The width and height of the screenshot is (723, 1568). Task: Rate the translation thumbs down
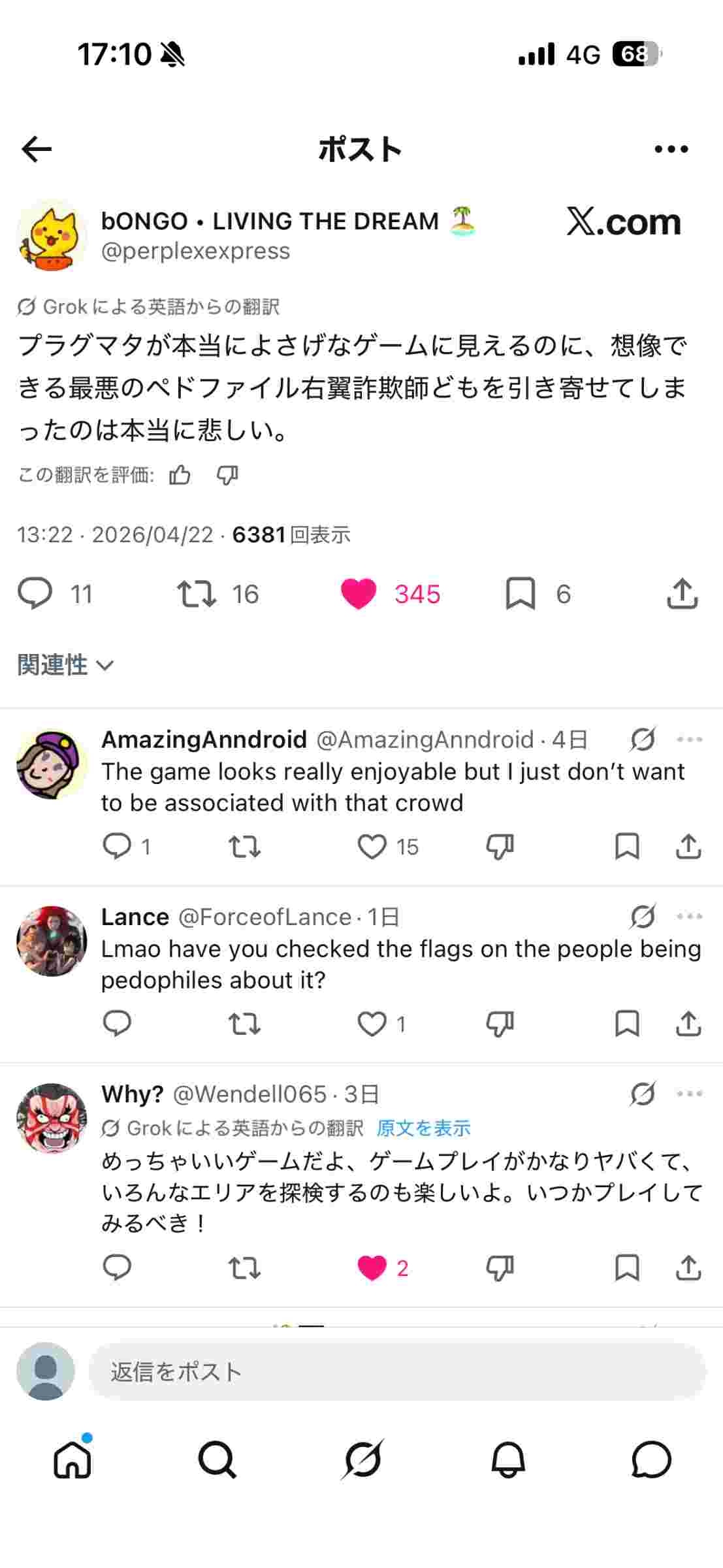click(227, 475)
